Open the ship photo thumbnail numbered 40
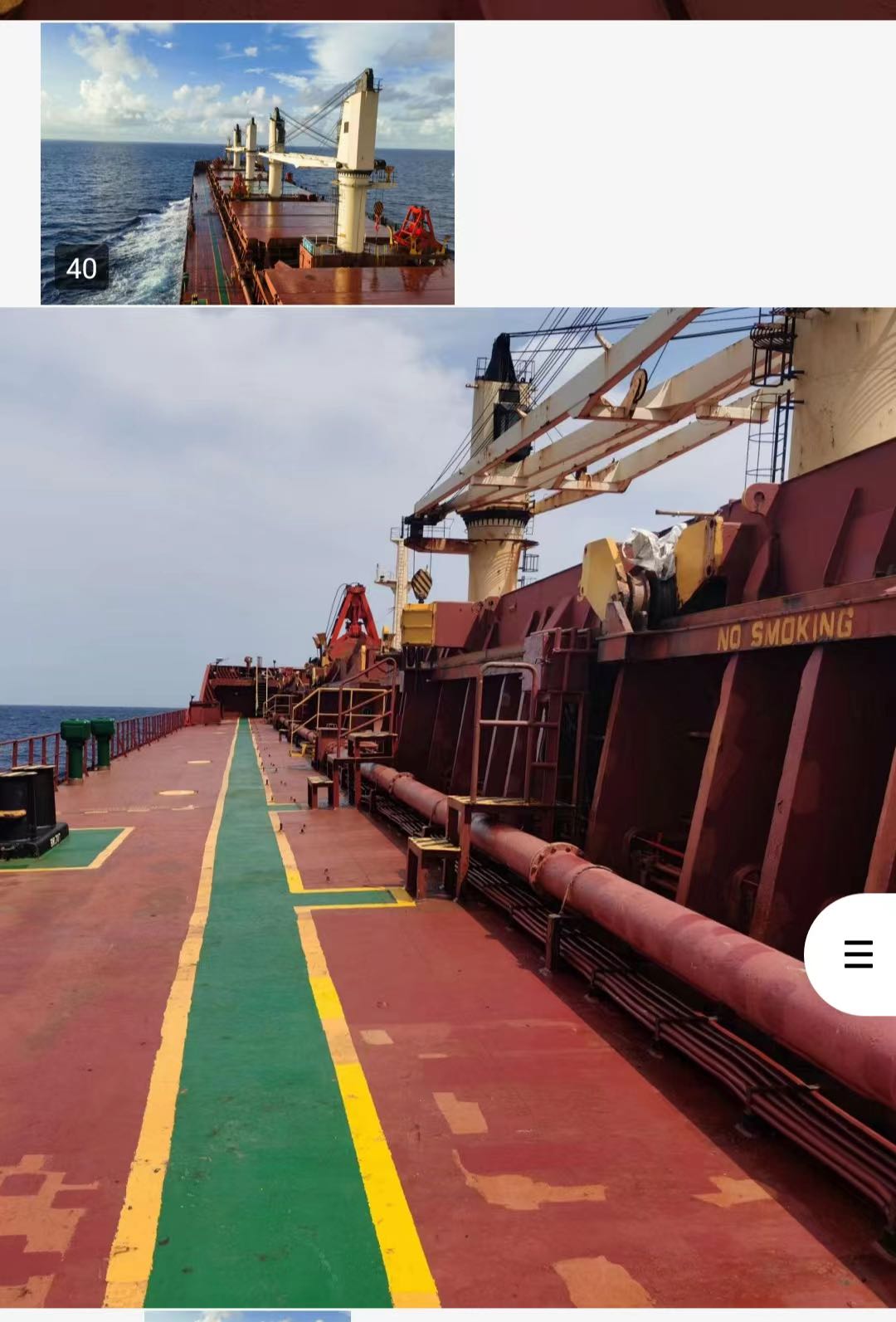This screenshot has height=1322, width=896. point(247,163)
